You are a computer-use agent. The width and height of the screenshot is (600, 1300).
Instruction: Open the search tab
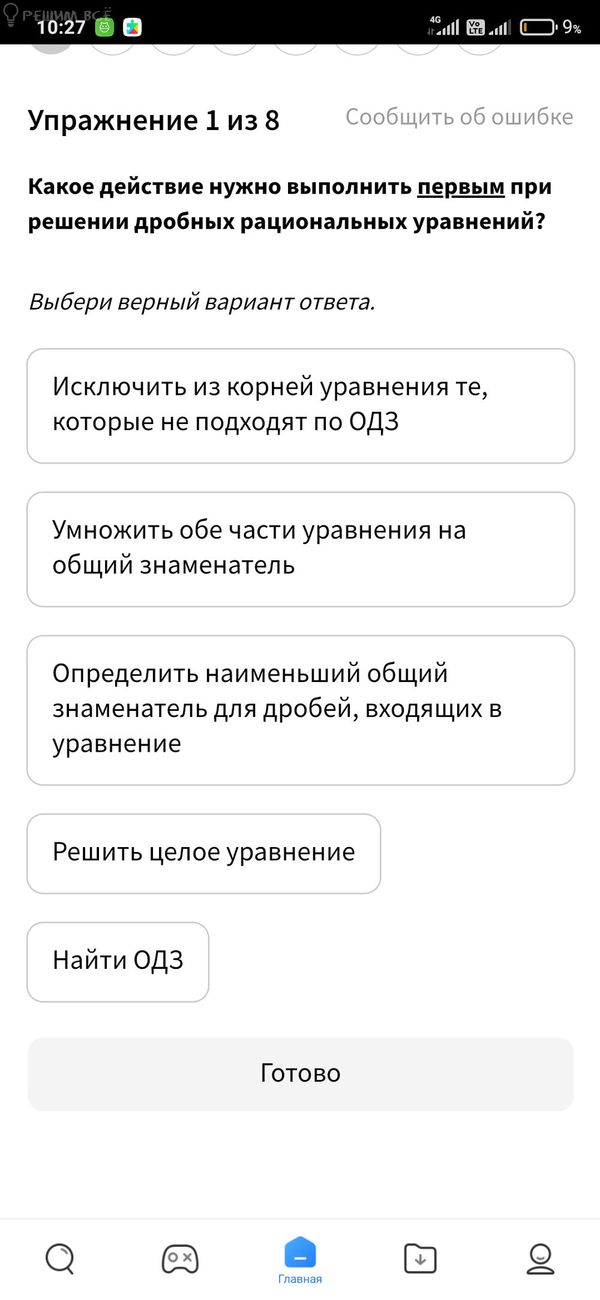60,1258
